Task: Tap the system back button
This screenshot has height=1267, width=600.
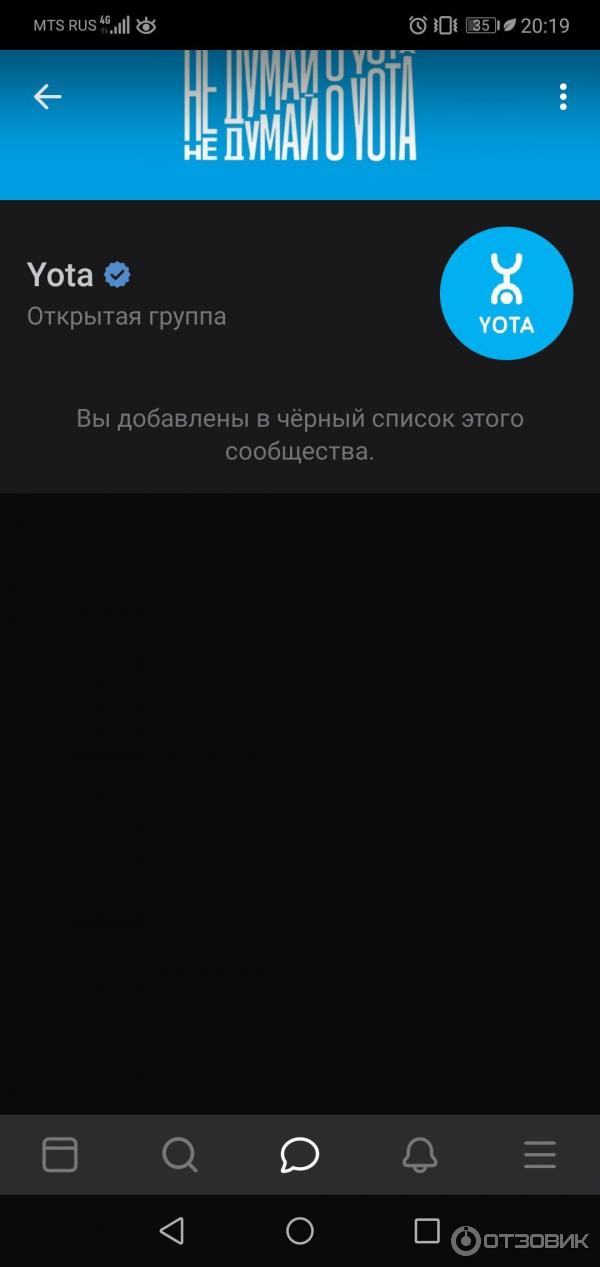Action: pos(172,1231)
